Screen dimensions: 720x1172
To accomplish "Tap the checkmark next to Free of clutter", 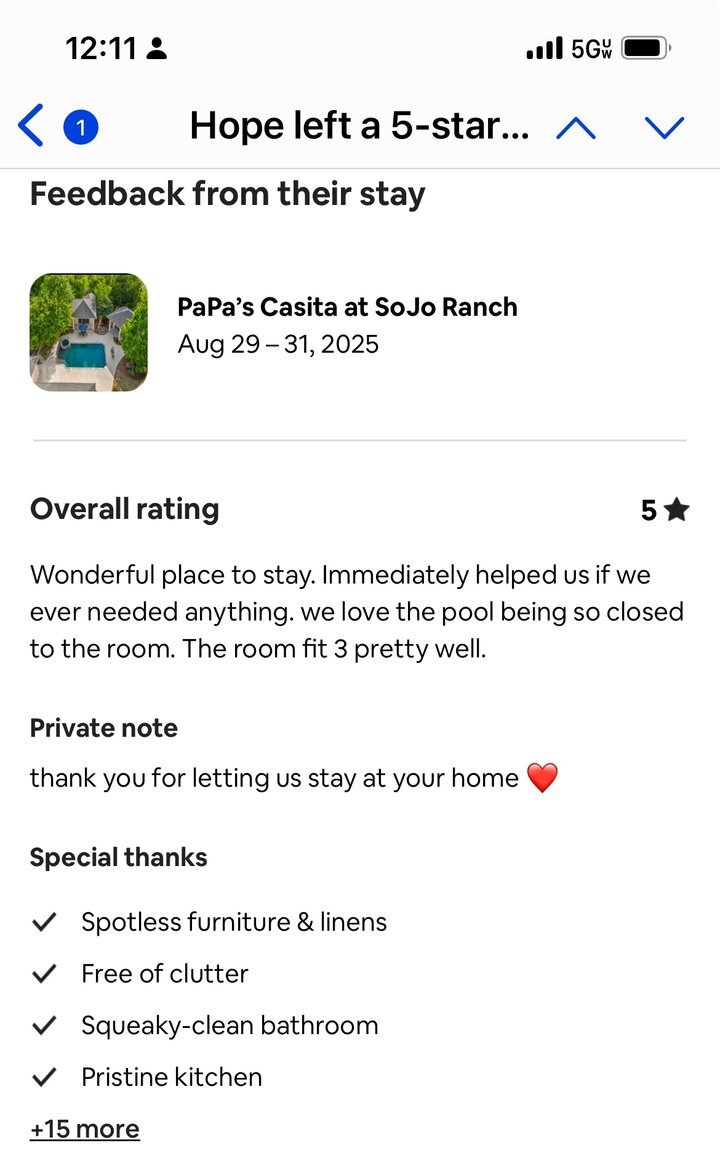I will [44, 973].
